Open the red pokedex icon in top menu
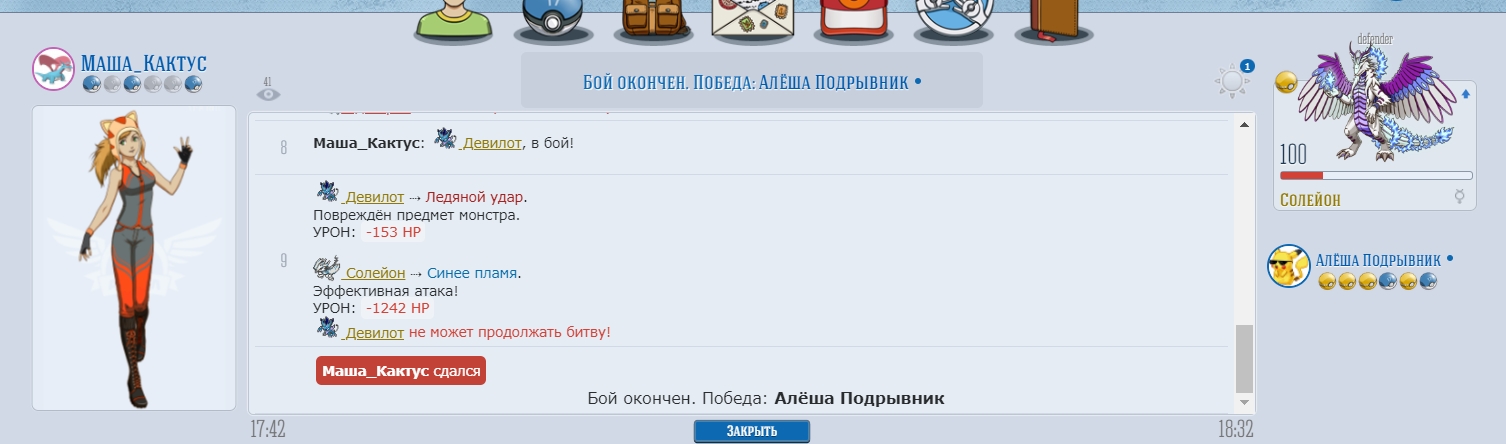The height and width of the screenshot is (444, 1506). [852, 20]
